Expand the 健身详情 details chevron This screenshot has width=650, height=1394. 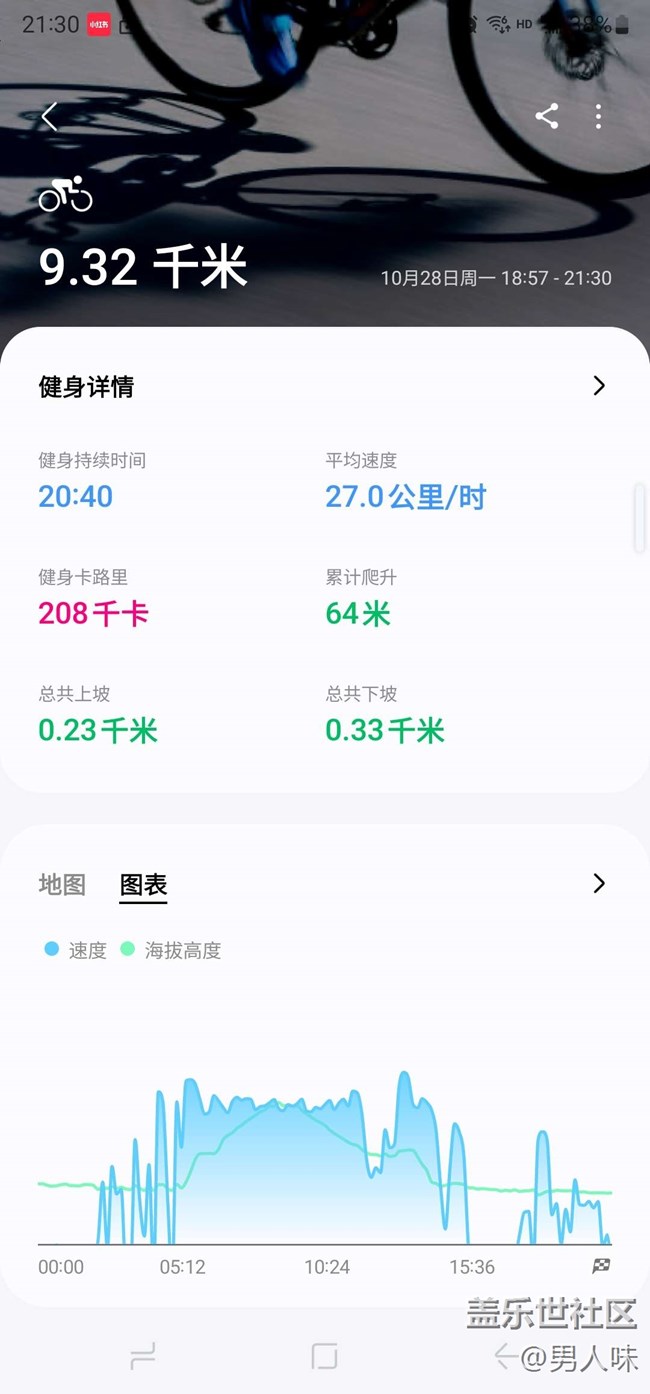point(598,386)
